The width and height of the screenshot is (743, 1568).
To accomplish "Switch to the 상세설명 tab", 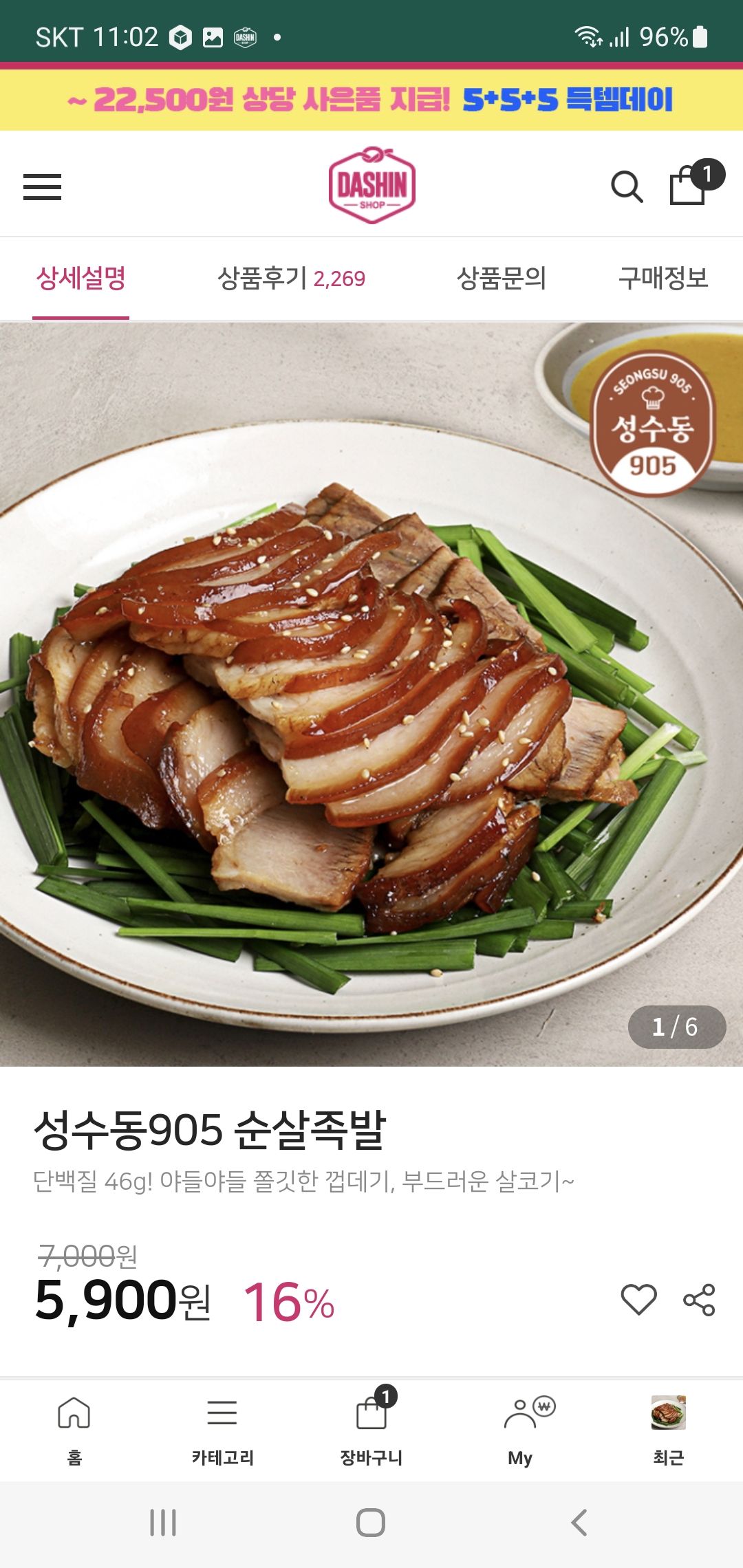I will point(81,279).
